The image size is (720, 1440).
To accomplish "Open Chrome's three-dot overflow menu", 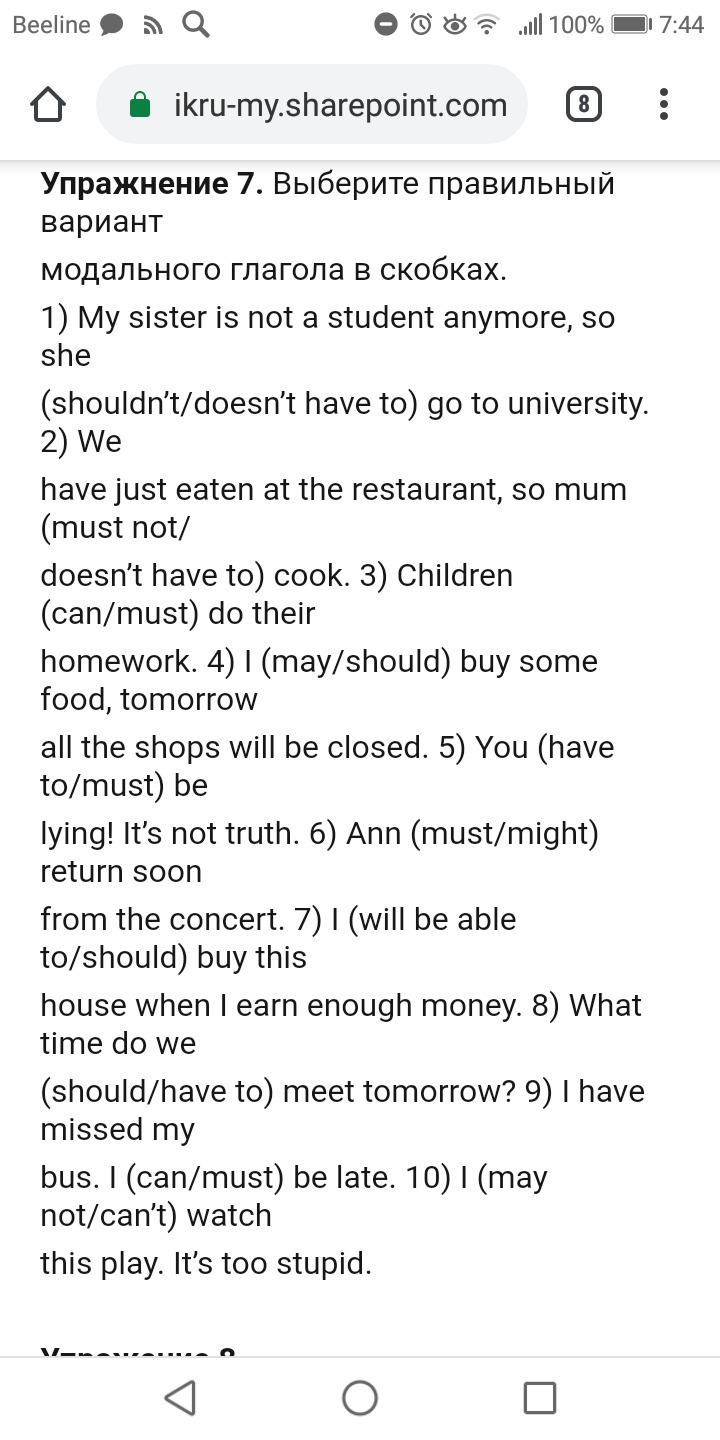I will [x=664, y=104].
